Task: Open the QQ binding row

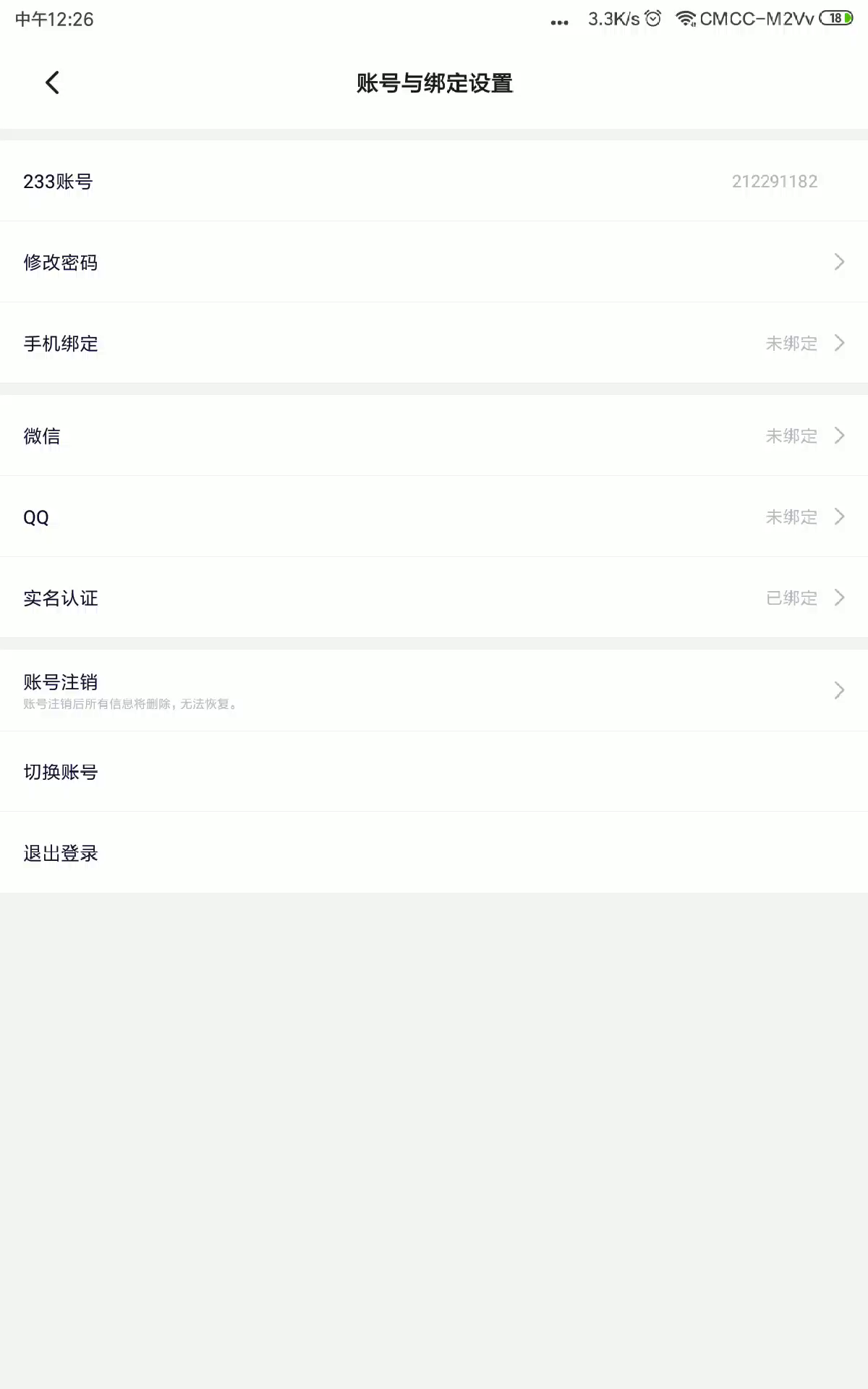Action: coord(434,517)
